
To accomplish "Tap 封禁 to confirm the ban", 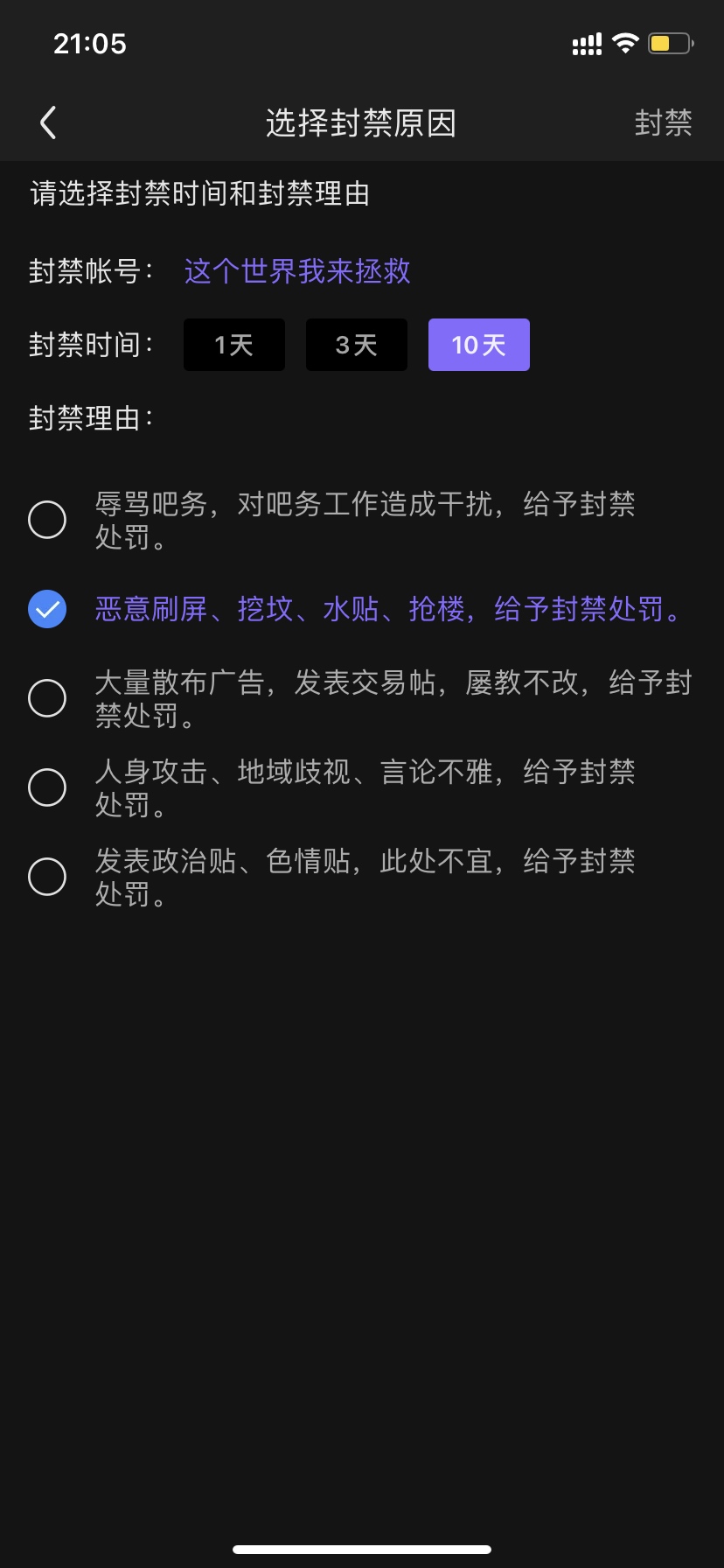I will [x=663, y=123].
